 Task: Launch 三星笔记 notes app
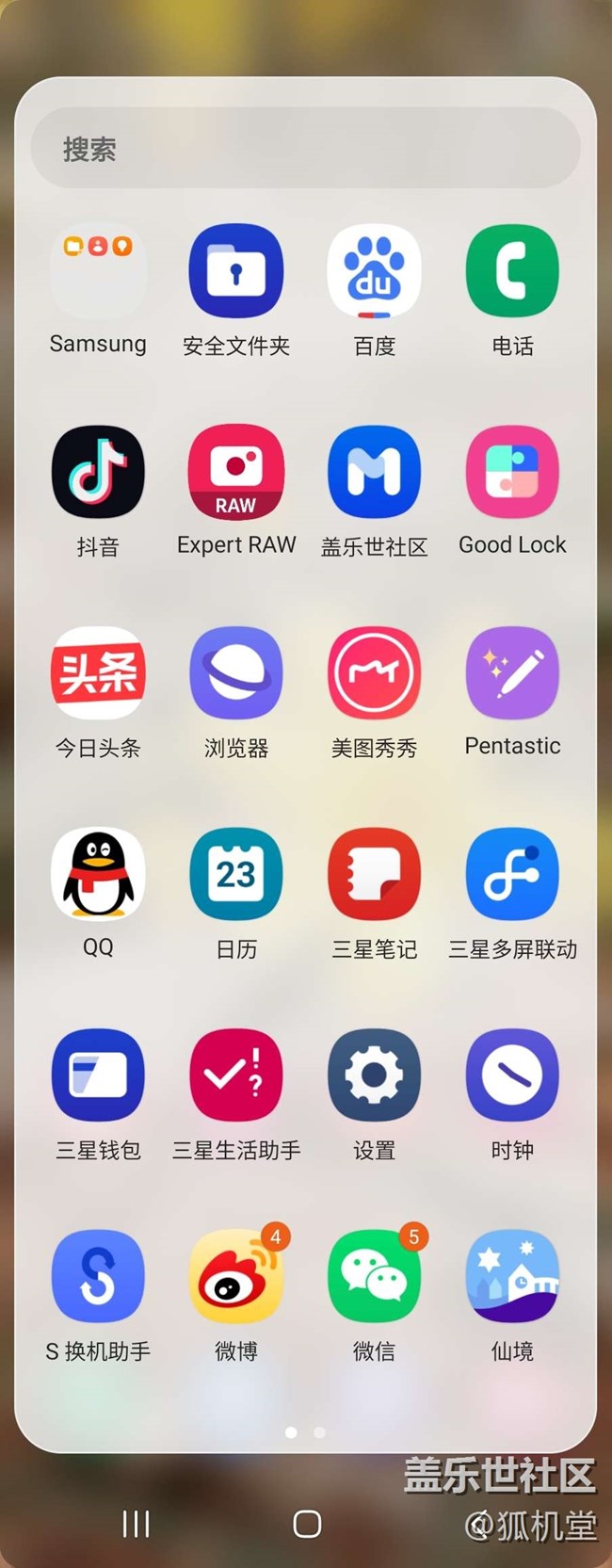click(374, 874)
